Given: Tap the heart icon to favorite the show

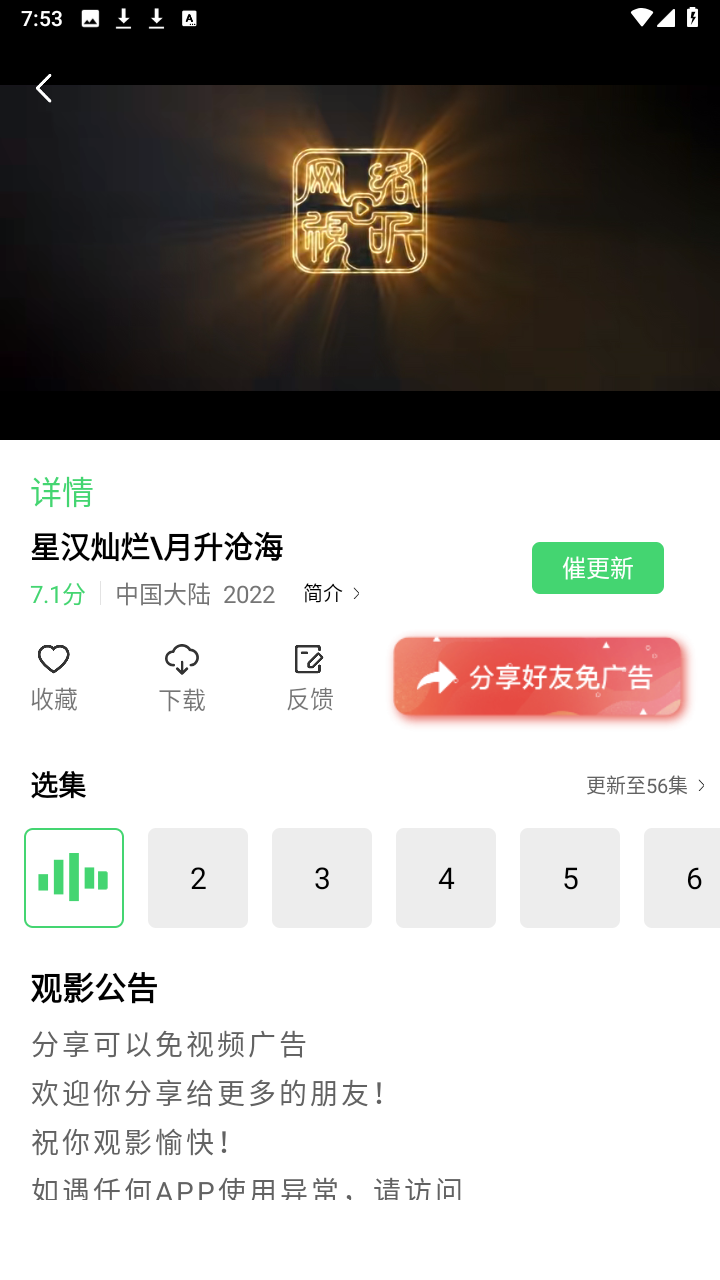Looking at the screenshot, I should point(54,657).
